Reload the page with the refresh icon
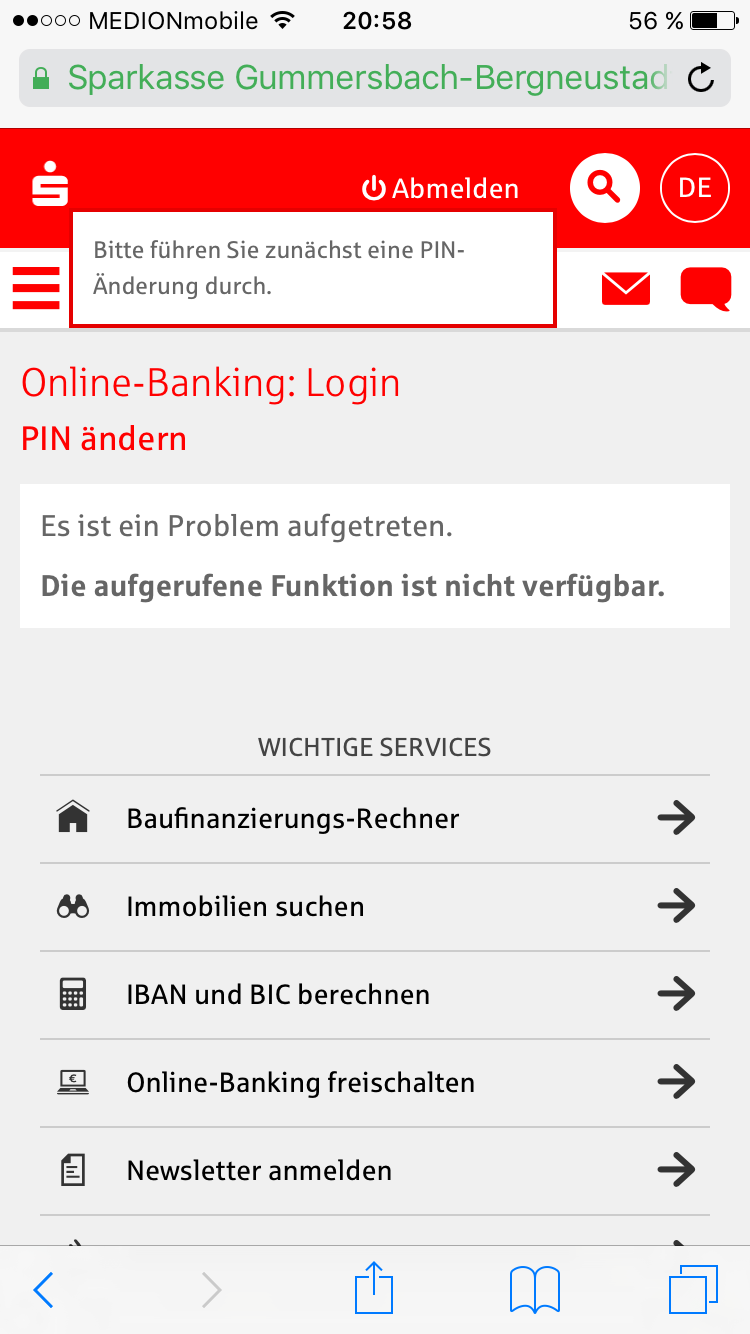The height and width of the screenshot is (1334, 750). point(700,78)
